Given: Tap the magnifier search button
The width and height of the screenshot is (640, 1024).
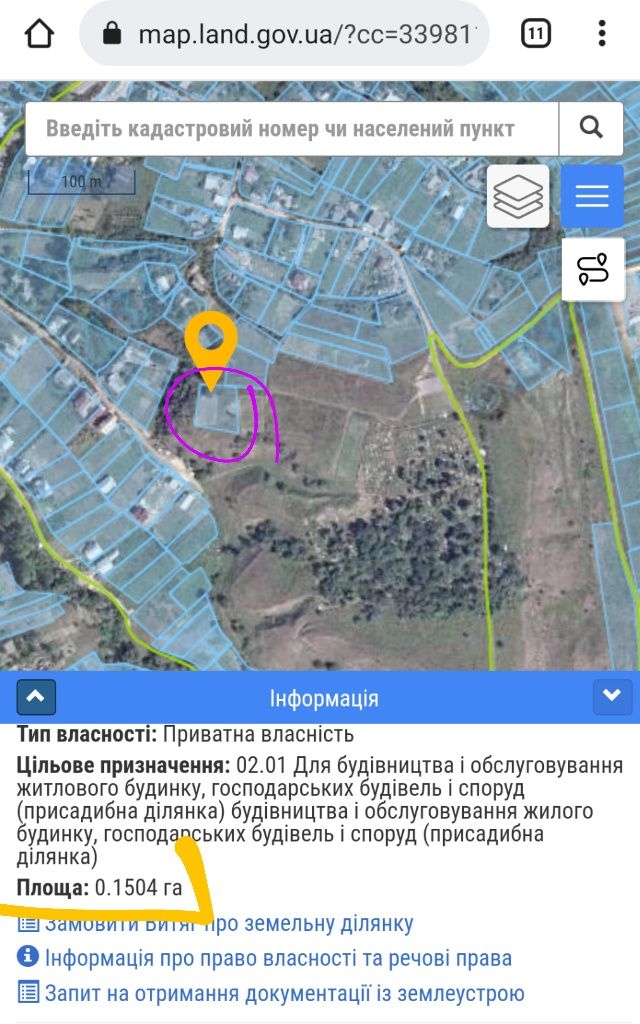Looking at the screenshot, I should [591, 129].
